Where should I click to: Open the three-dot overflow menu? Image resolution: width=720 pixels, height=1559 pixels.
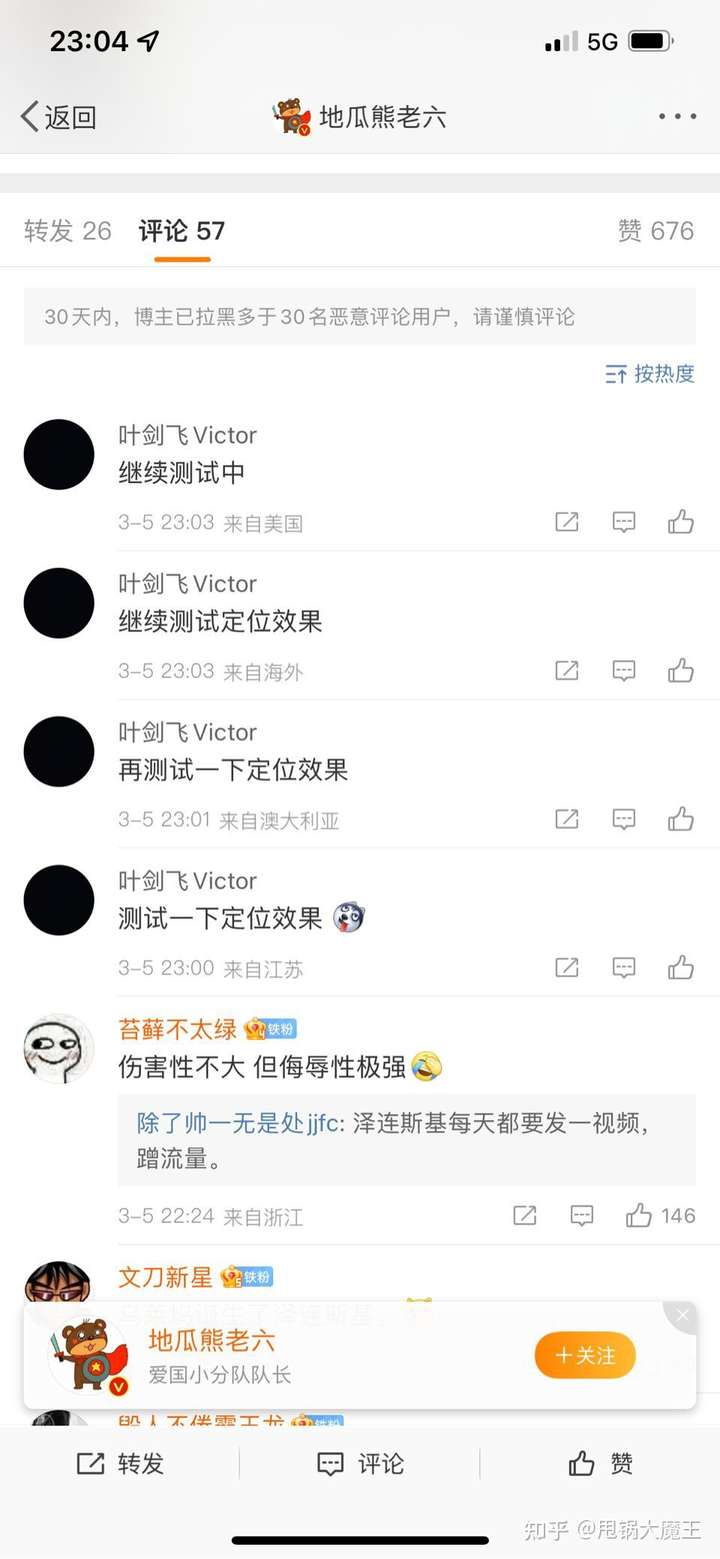(x=677, y=117)
